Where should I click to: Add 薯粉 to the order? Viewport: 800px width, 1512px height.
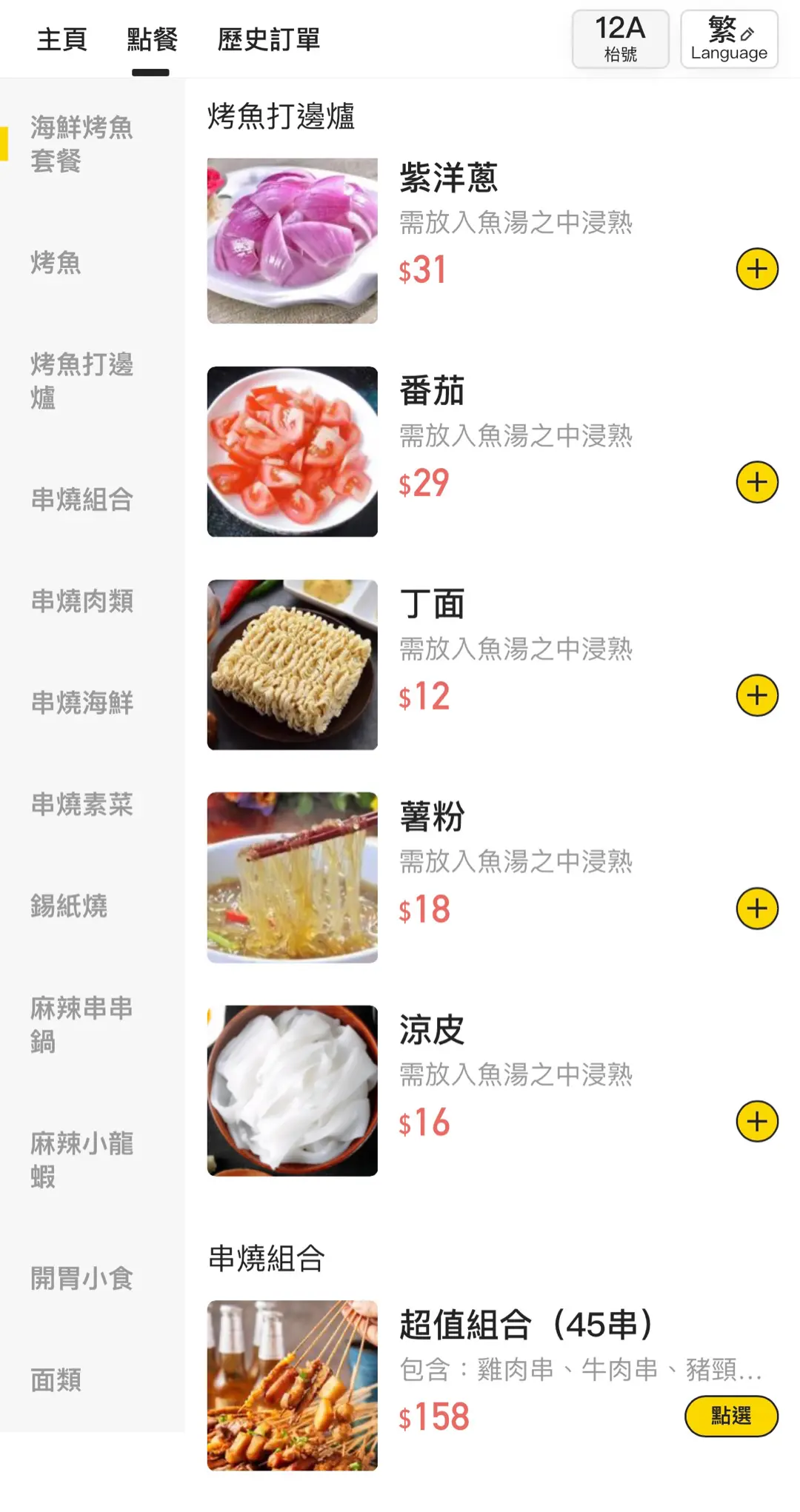click(757, 909)
